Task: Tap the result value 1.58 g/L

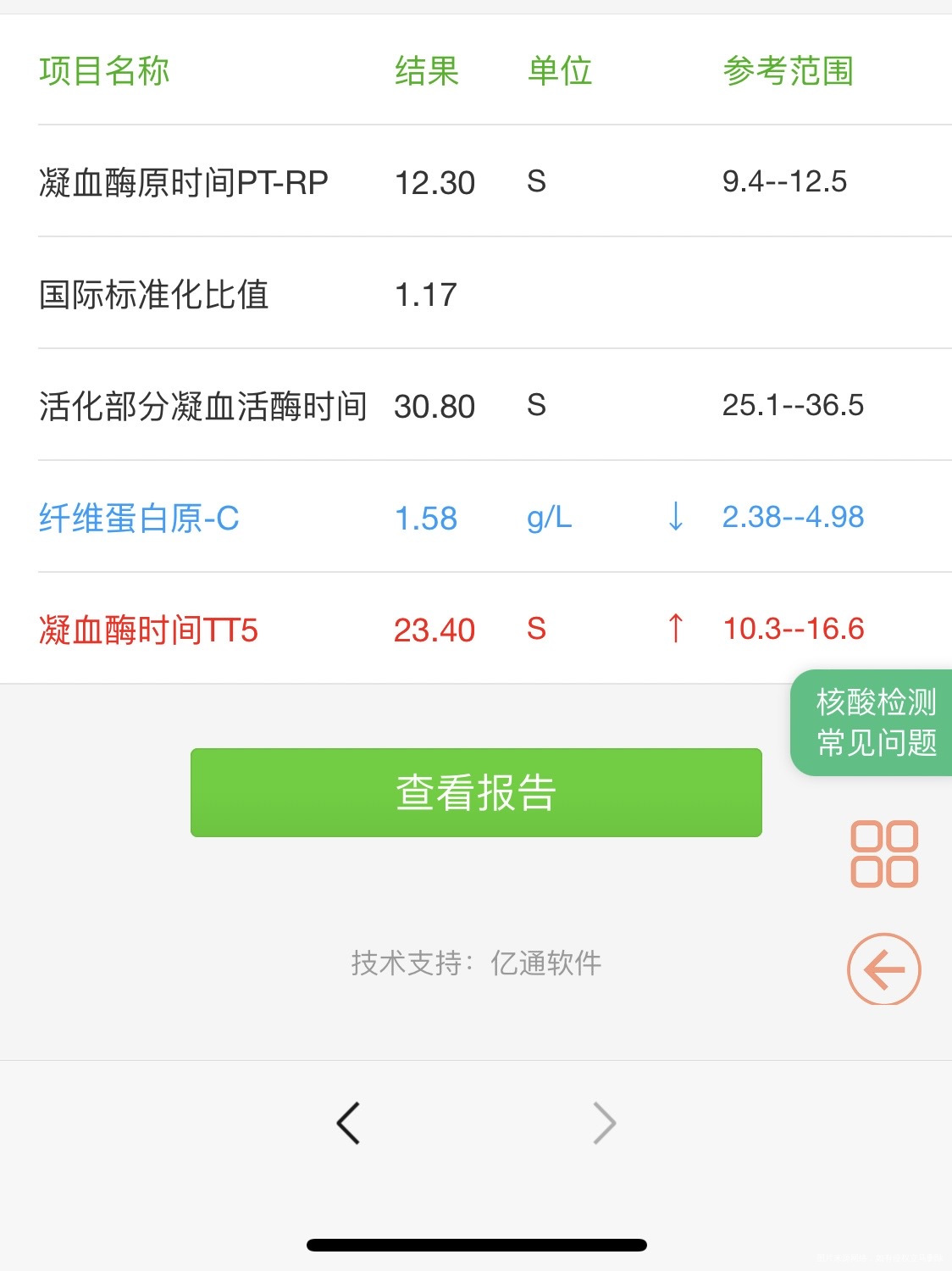Action: pyautogui.click(x=427, y=519)
